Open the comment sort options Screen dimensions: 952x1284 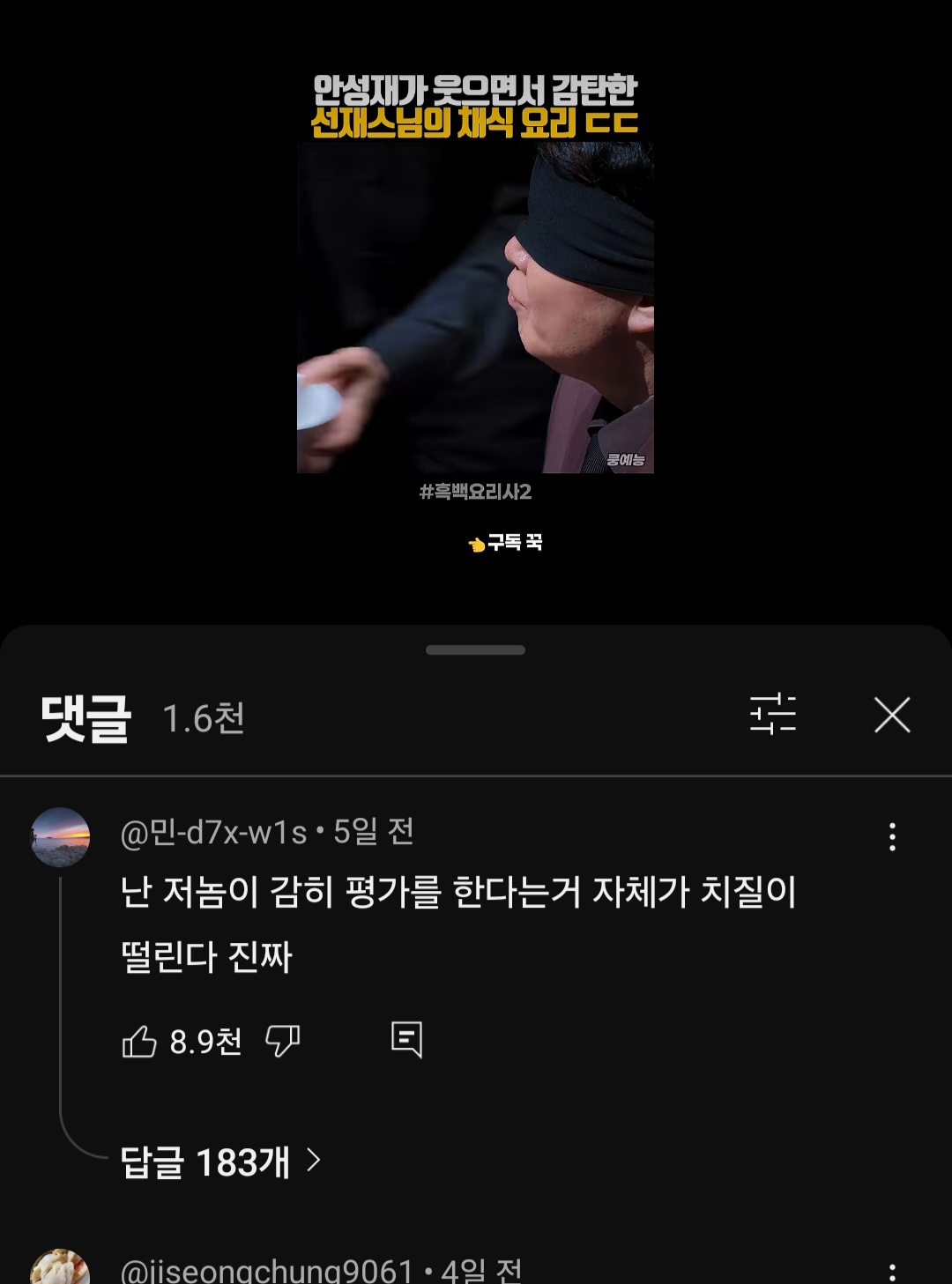click(773, 714)
